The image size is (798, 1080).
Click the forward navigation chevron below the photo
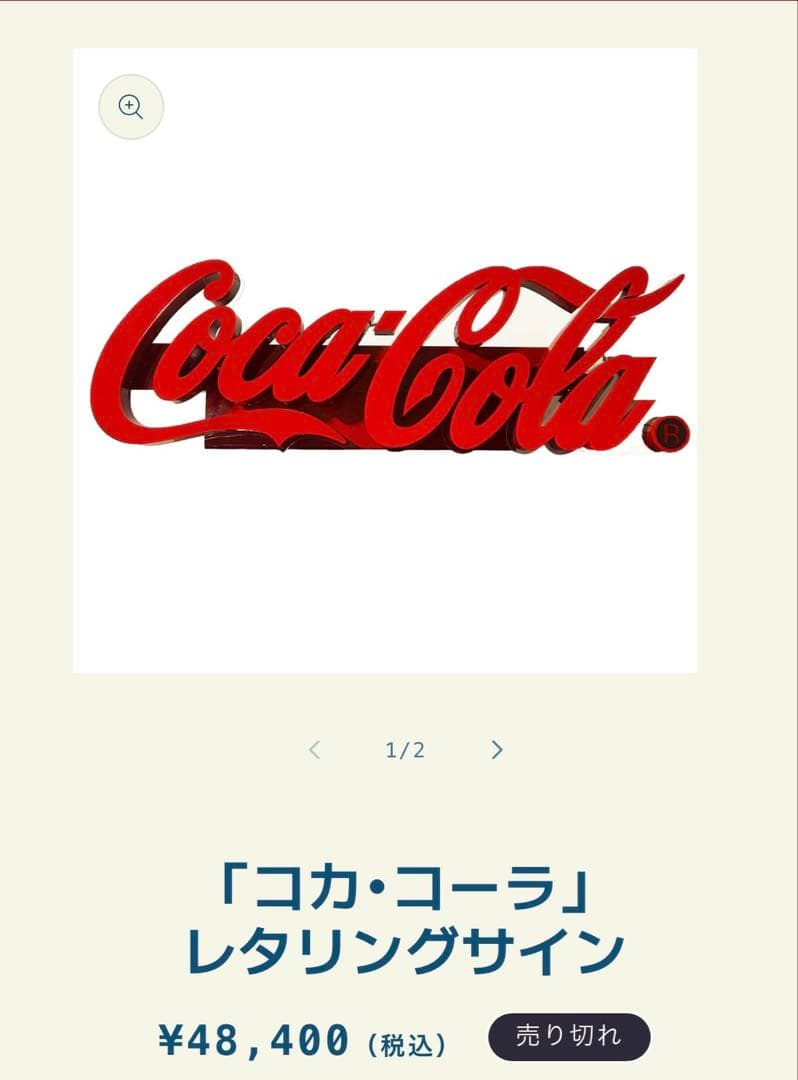click(x=496, y=747)
